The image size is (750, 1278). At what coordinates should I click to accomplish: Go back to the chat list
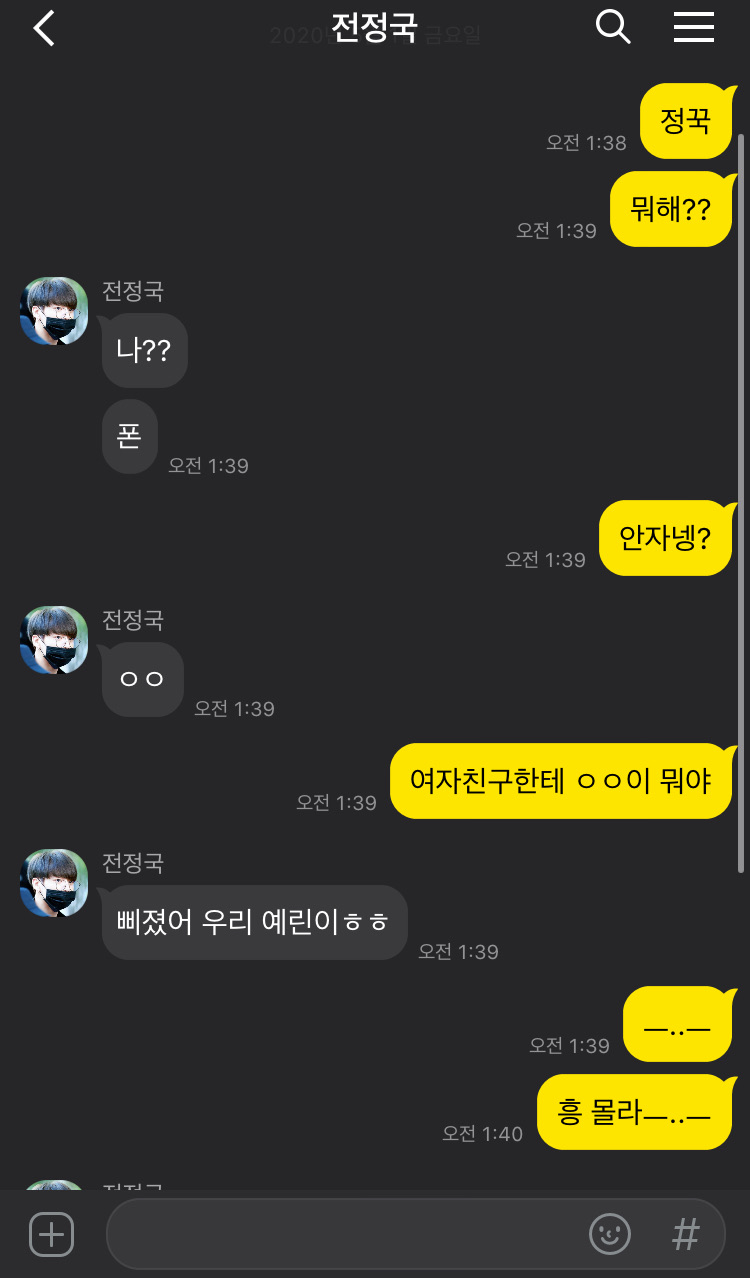tap(44, 28)
